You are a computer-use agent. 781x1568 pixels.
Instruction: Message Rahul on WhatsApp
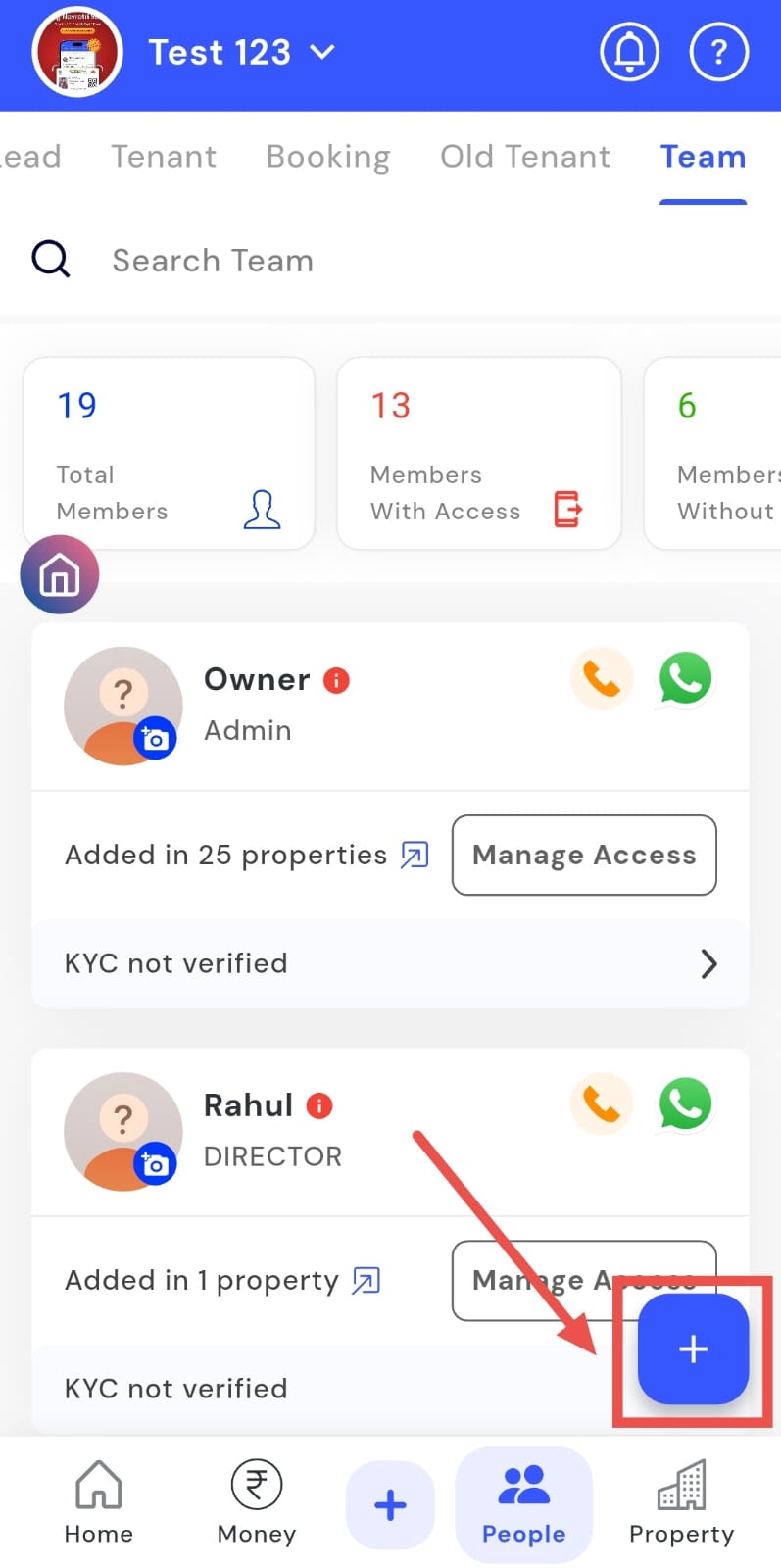(x=685, y=1104)
